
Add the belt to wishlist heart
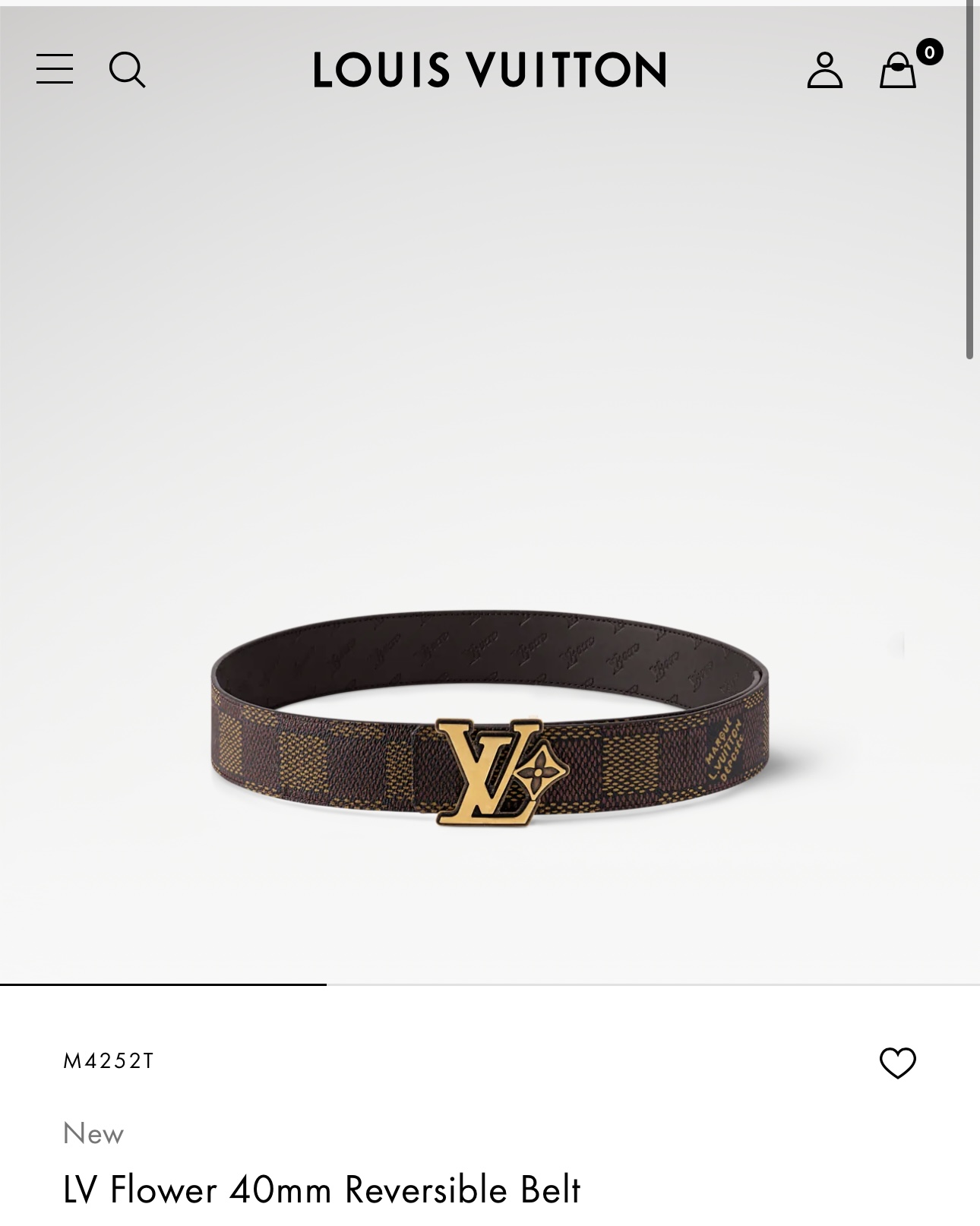897,1063
